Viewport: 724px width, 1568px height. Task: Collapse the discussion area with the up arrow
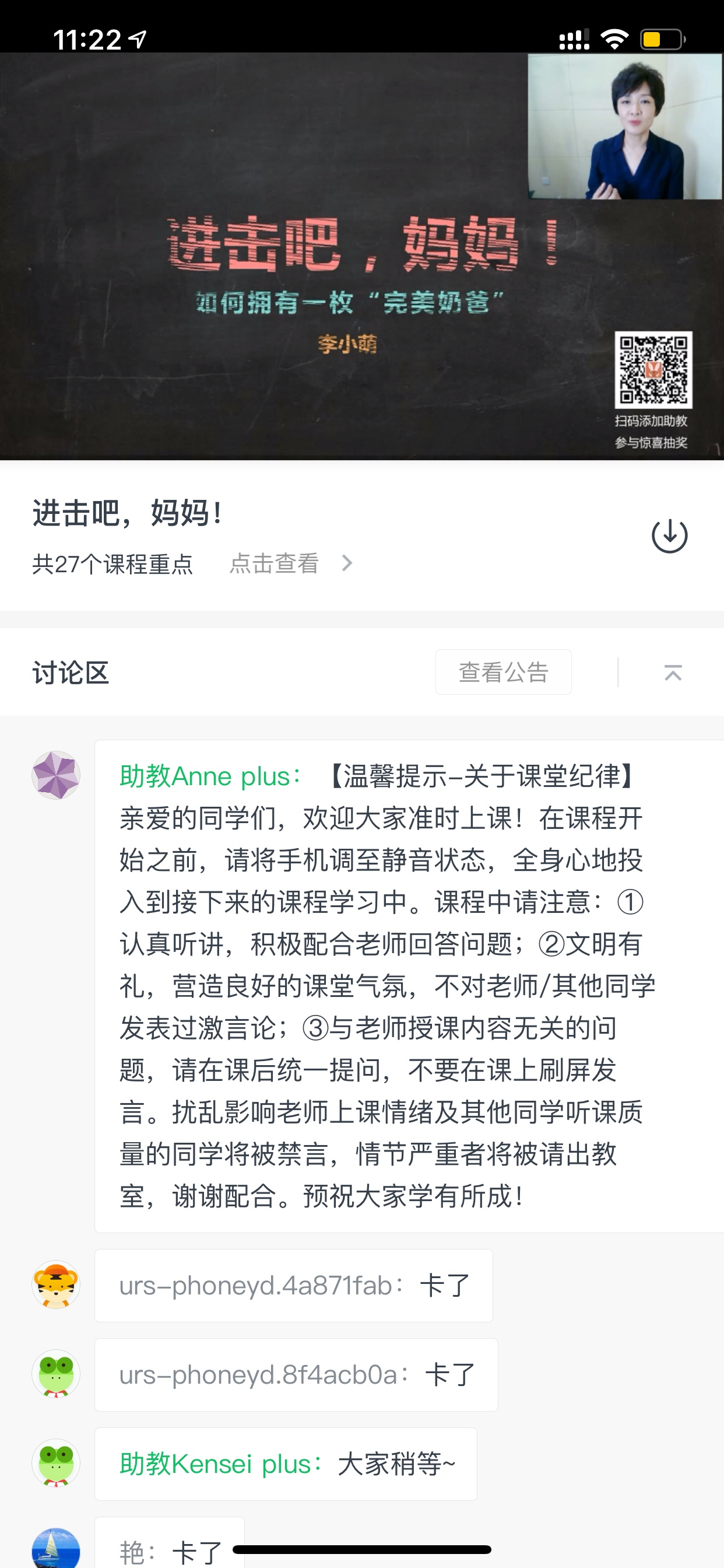[673, 673]
